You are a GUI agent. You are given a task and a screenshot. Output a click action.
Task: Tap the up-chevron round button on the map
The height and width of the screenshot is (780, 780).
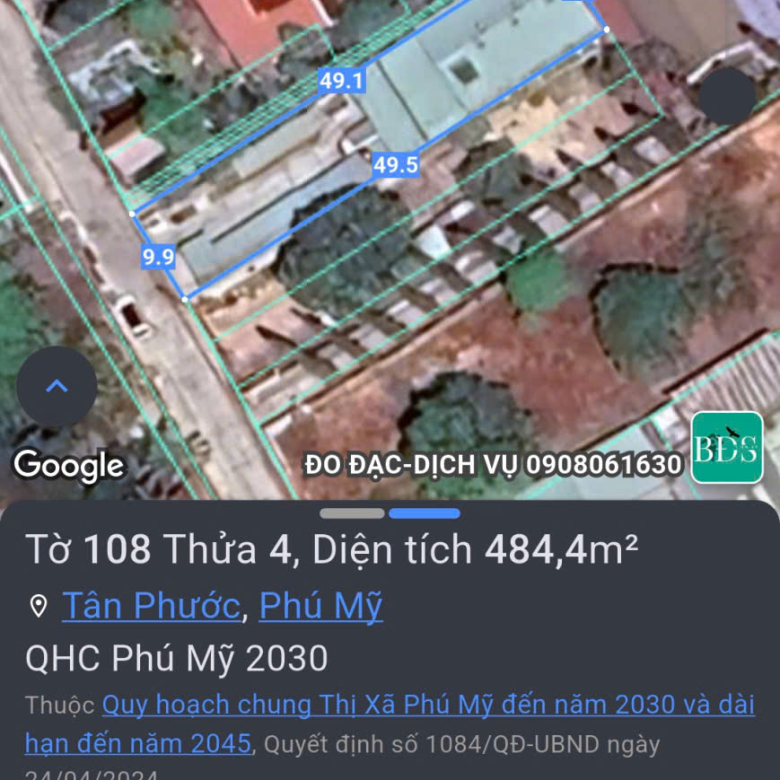click(57, 386)
